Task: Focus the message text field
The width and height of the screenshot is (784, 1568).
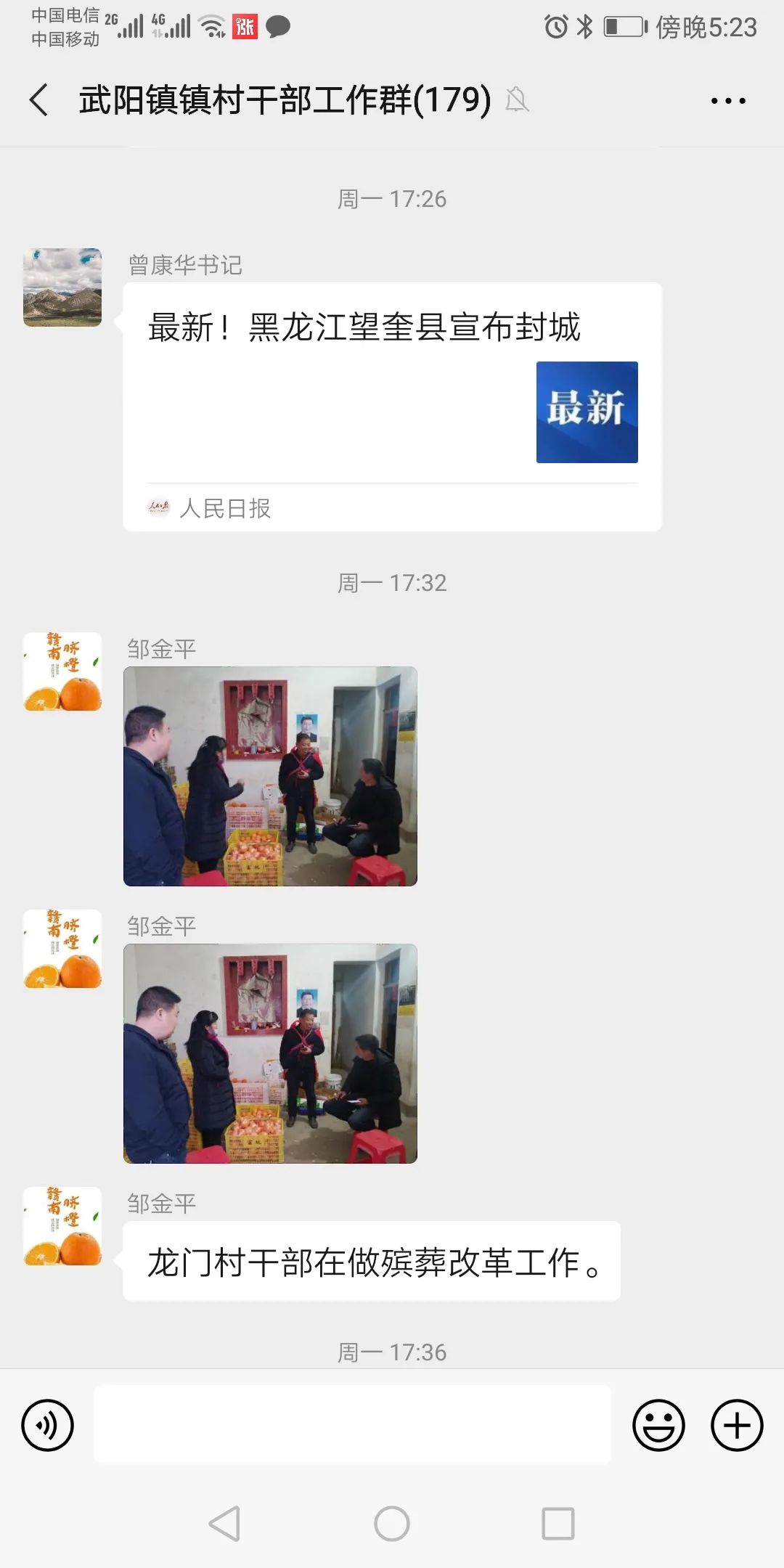Action: (352, 1424)
